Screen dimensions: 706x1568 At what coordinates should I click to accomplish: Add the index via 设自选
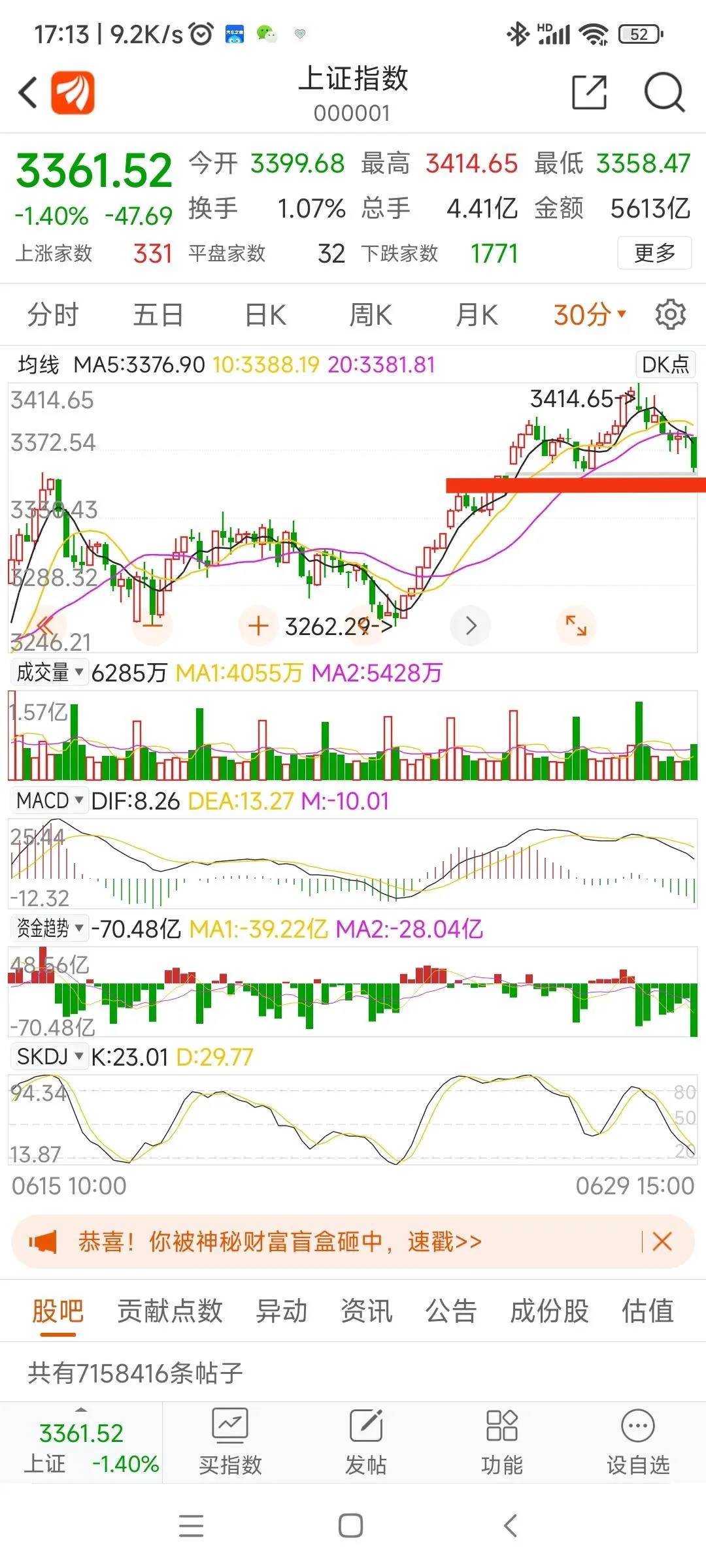tap(638, 1443)
